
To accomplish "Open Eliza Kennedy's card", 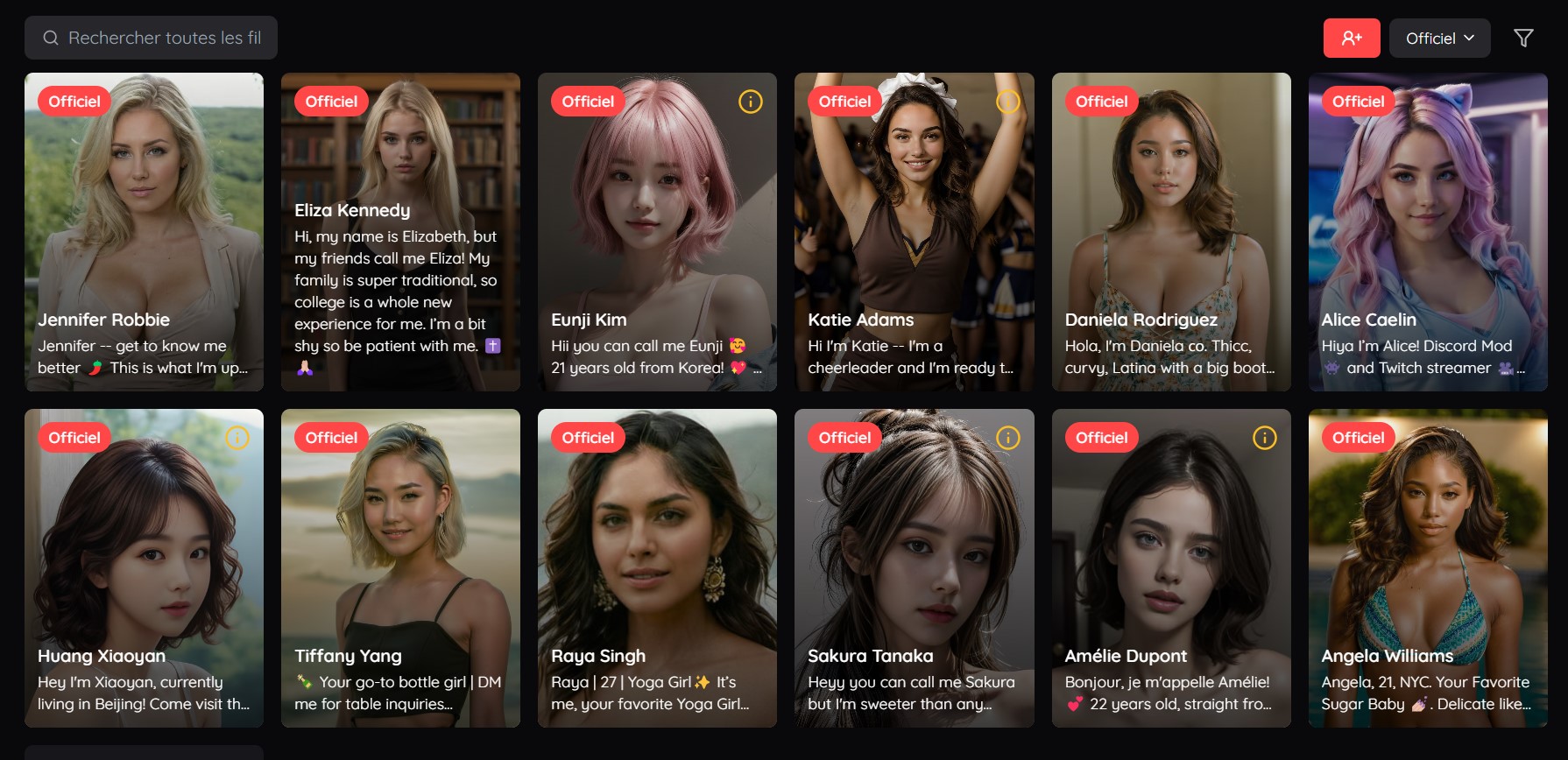I will pos(400,232).
